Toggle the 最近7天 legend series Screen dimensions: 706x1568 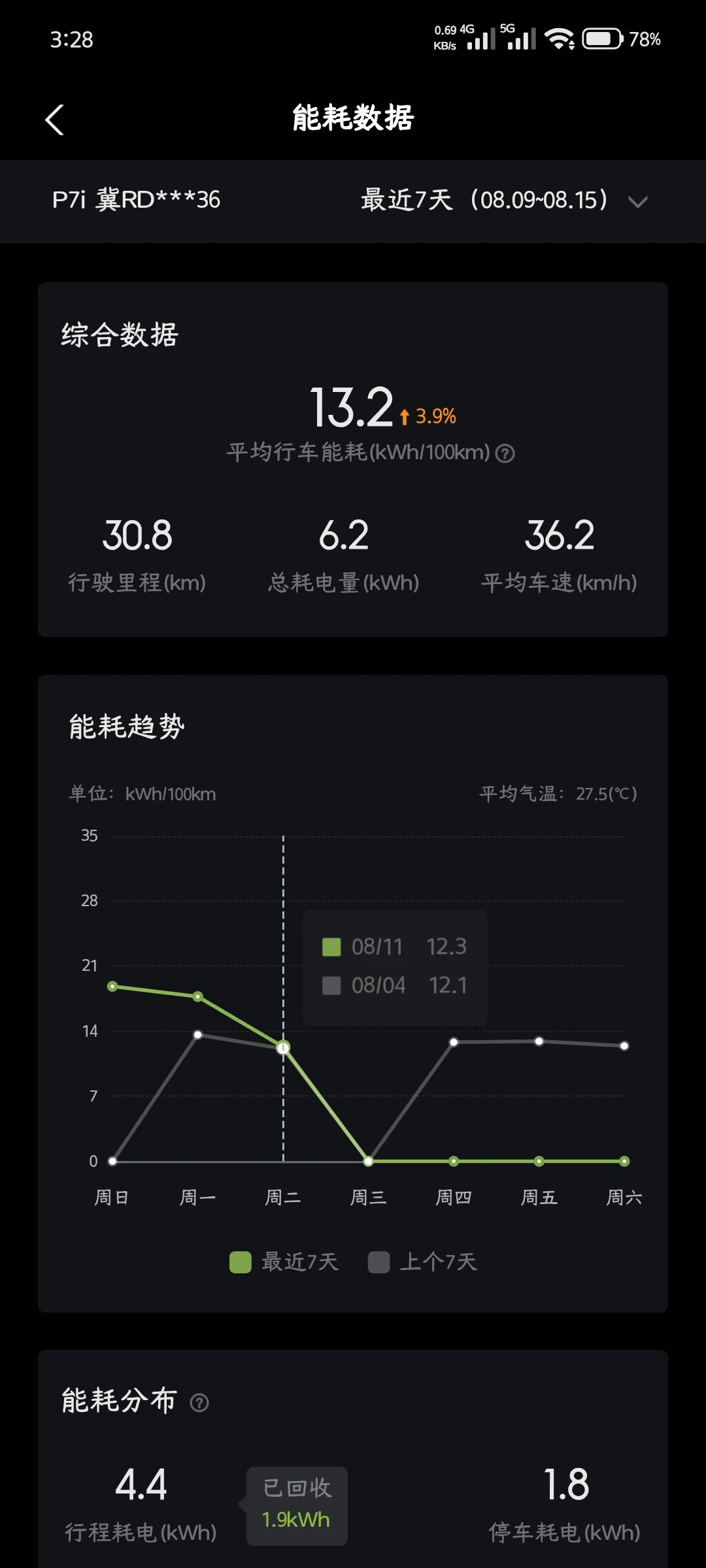pyautogui.click(x=284, y=1262)
